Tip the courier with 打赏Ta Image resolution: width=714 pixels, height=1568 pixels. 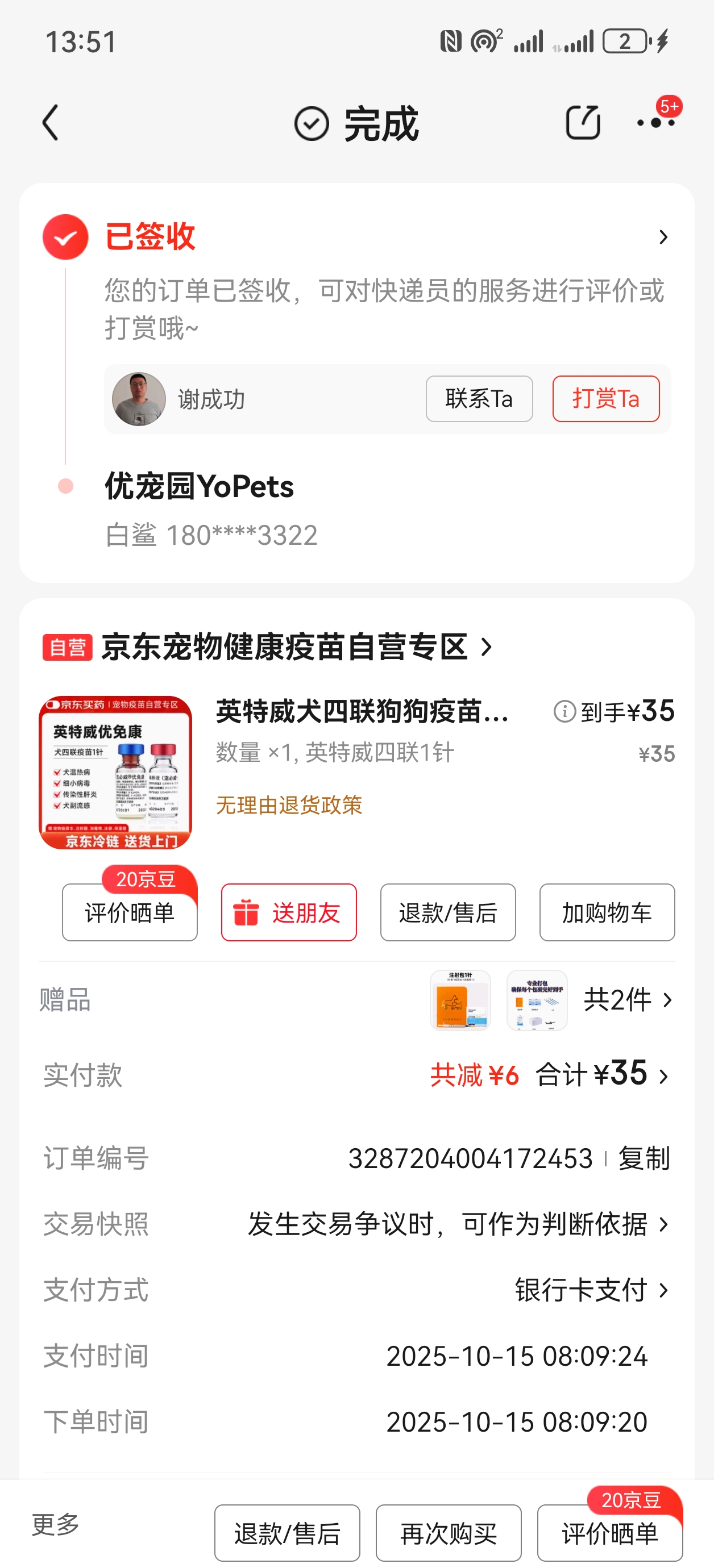[x=605, y=399]
